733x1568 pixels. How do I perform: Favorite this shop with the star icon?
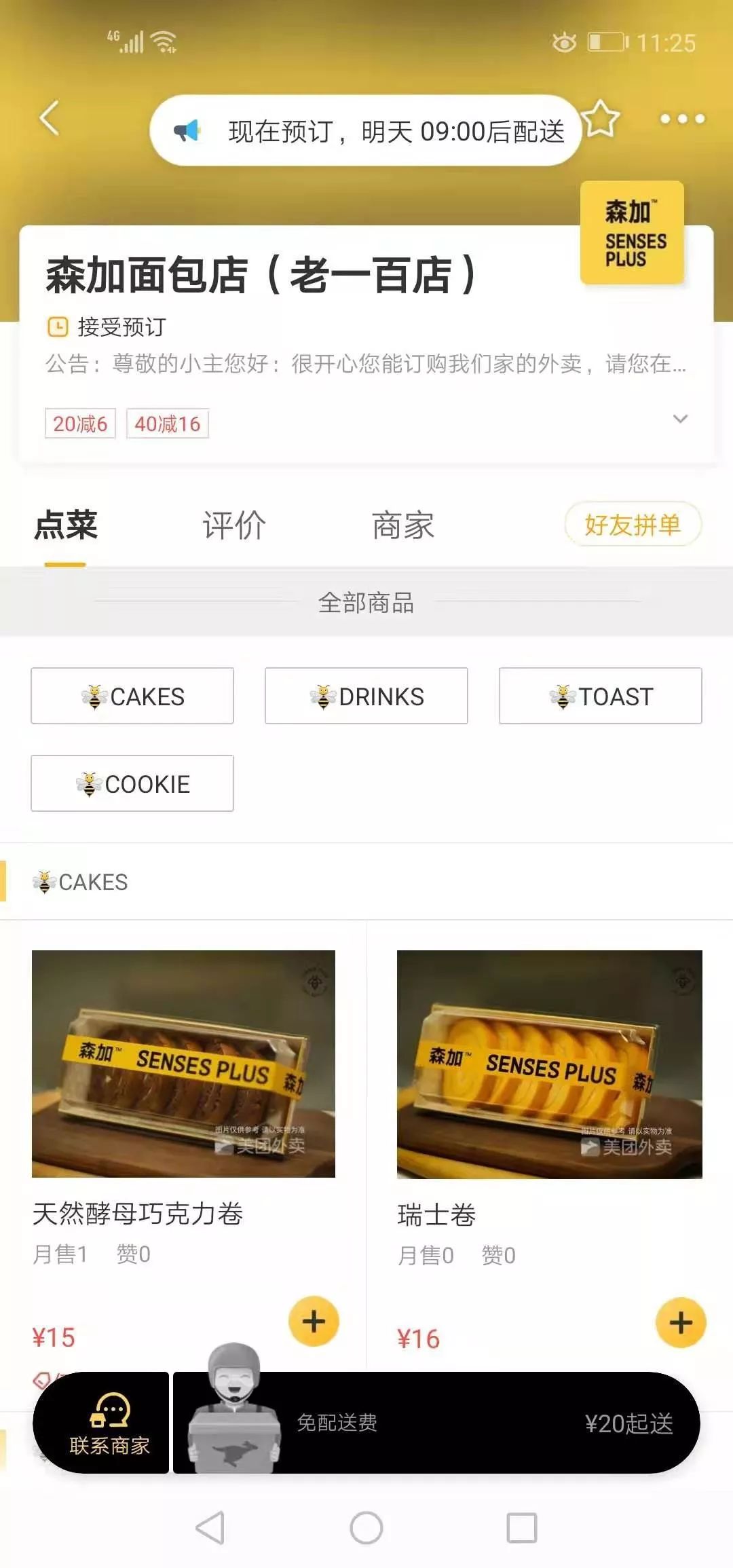point(600,119)
